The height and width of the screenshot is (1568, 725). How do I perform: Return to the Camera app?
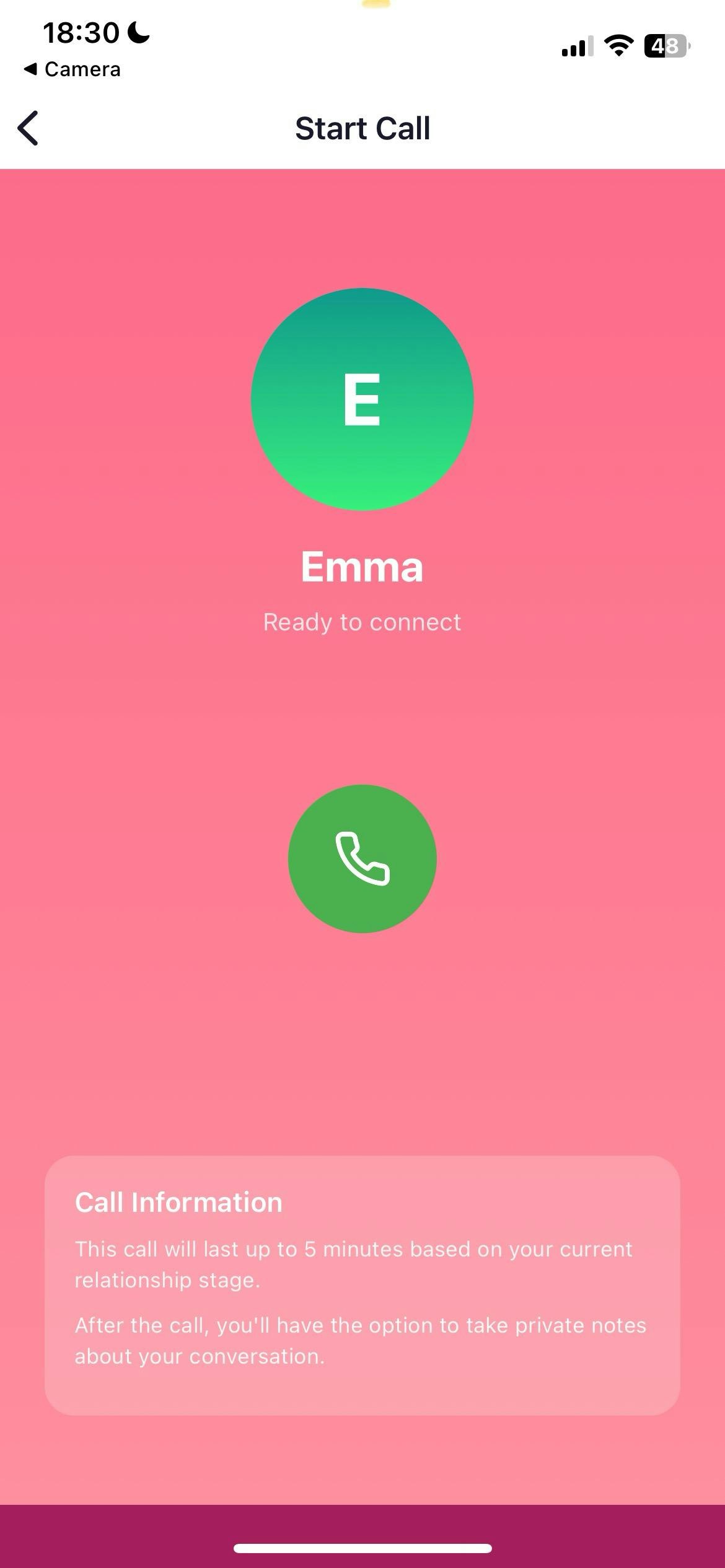pyautogui.click(x=72, y=69)
